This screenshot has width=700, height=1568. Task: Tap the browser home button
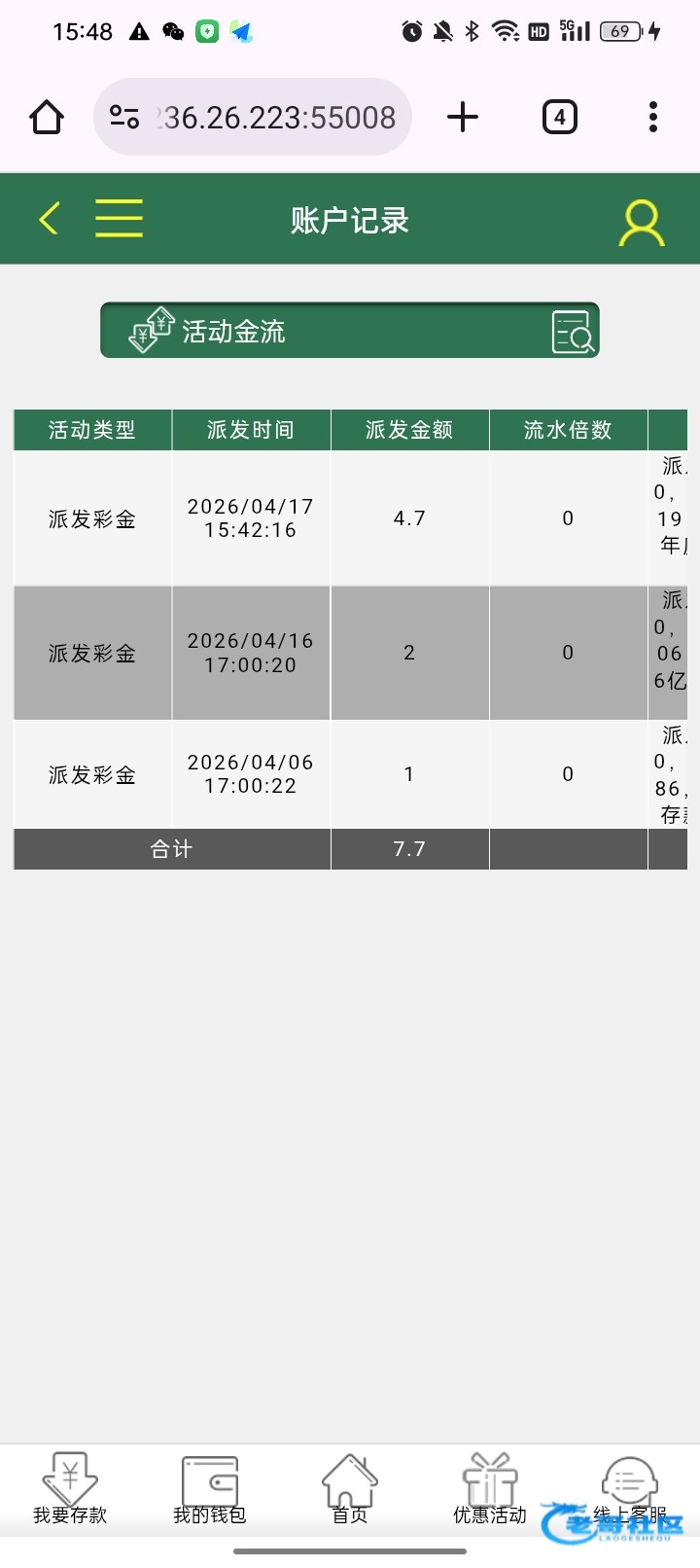coord(47,118)
